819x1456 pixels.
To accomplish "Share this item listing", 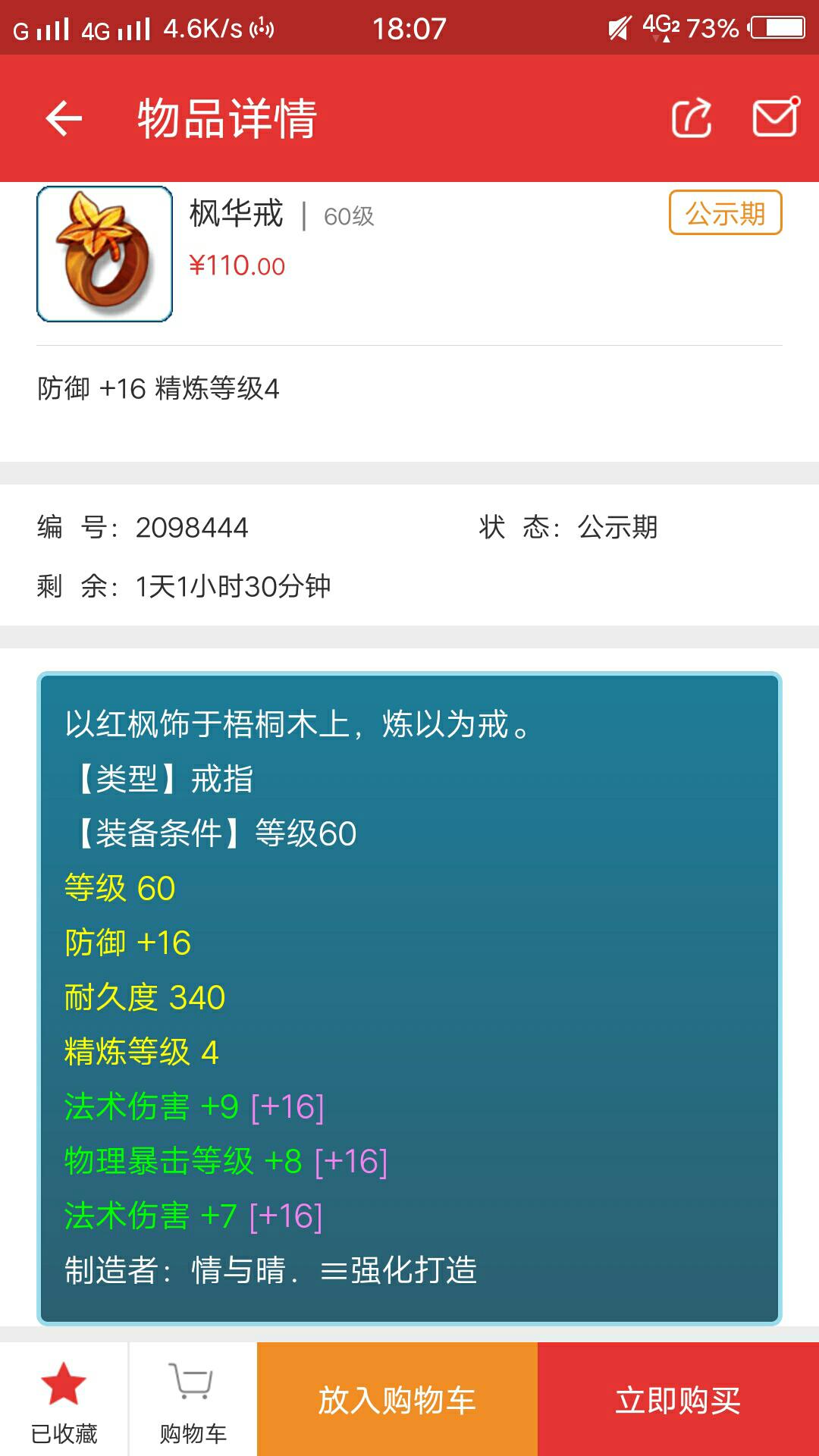I will [692, 119].
